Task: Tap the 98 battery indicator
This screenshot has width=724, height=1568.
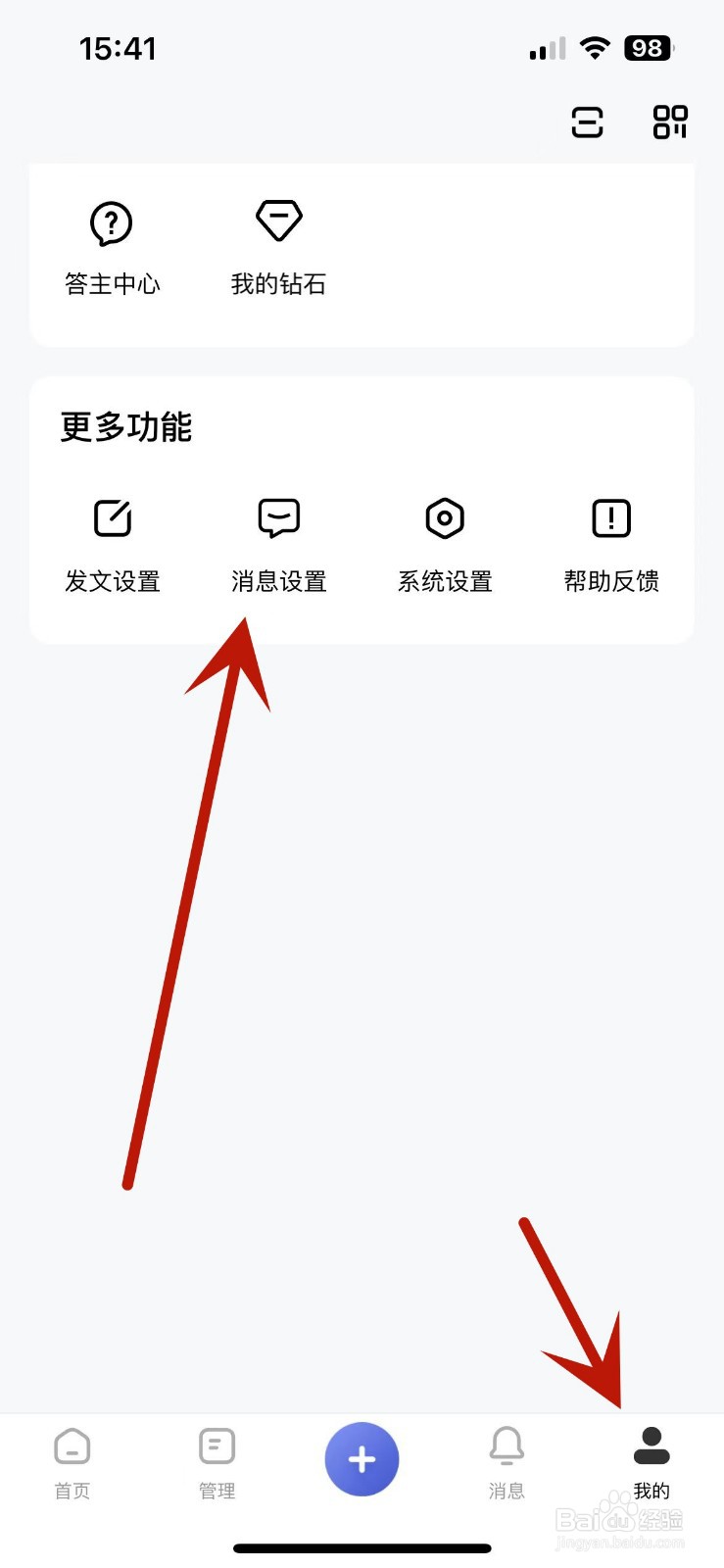Action: pos(648,47)
